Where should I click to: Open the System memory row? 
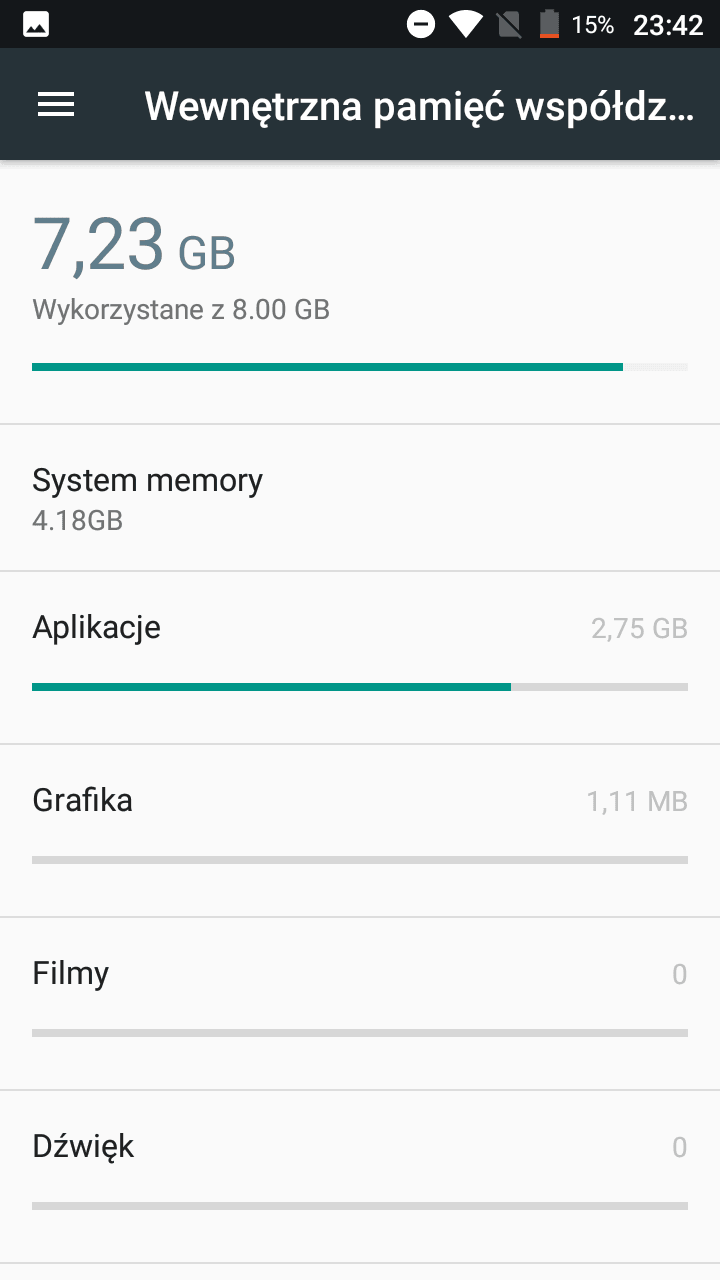click(x=360, y=498)
